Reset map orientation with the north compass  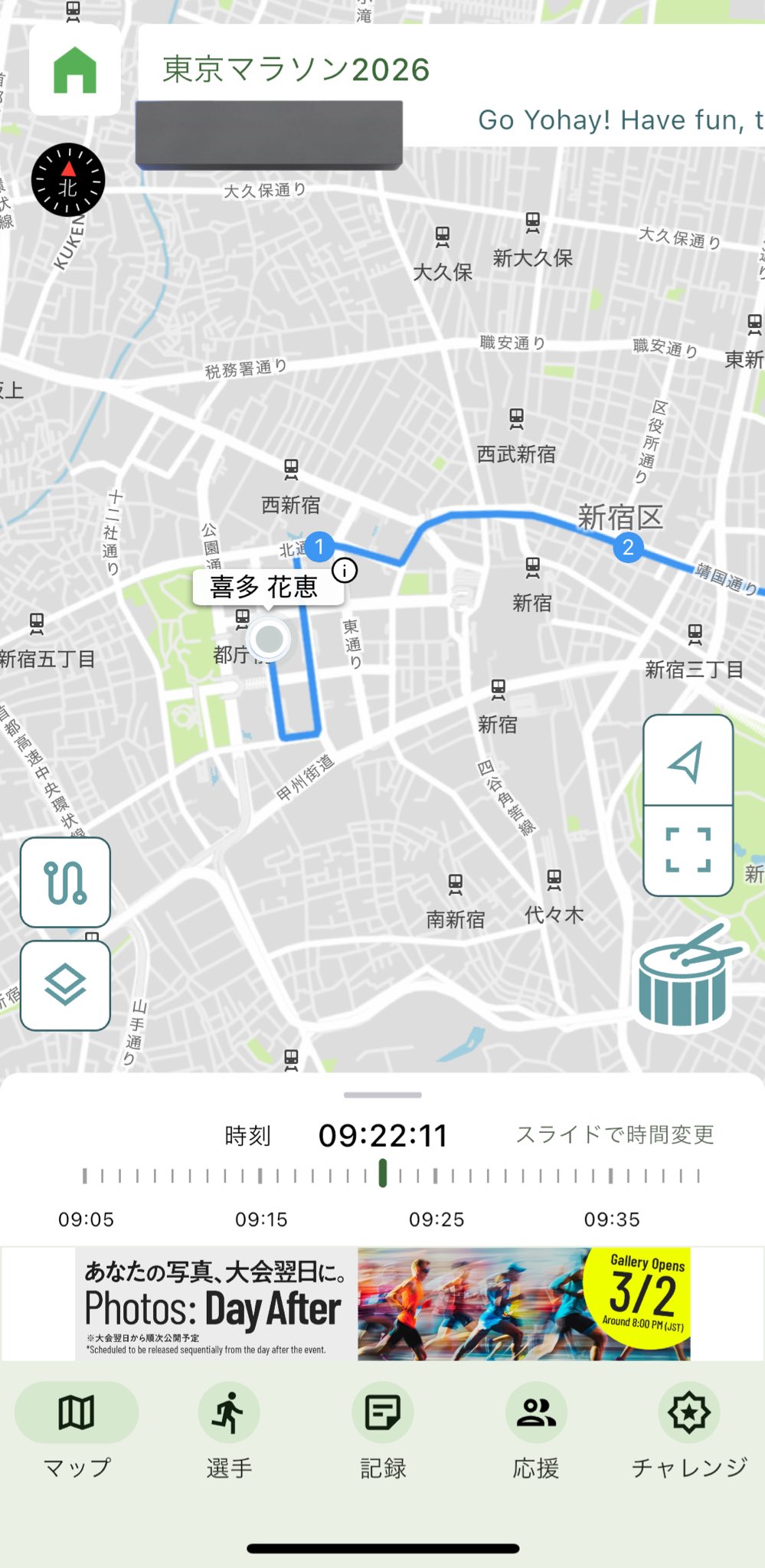[x=68, y=180]
